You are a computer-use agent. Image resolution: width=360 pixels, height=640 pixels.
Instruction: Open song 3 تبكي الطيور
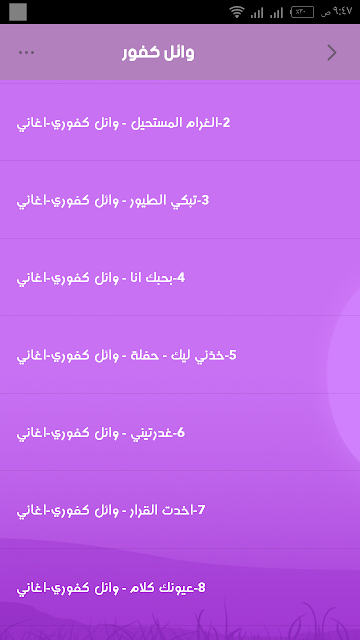tap(180, 200)
